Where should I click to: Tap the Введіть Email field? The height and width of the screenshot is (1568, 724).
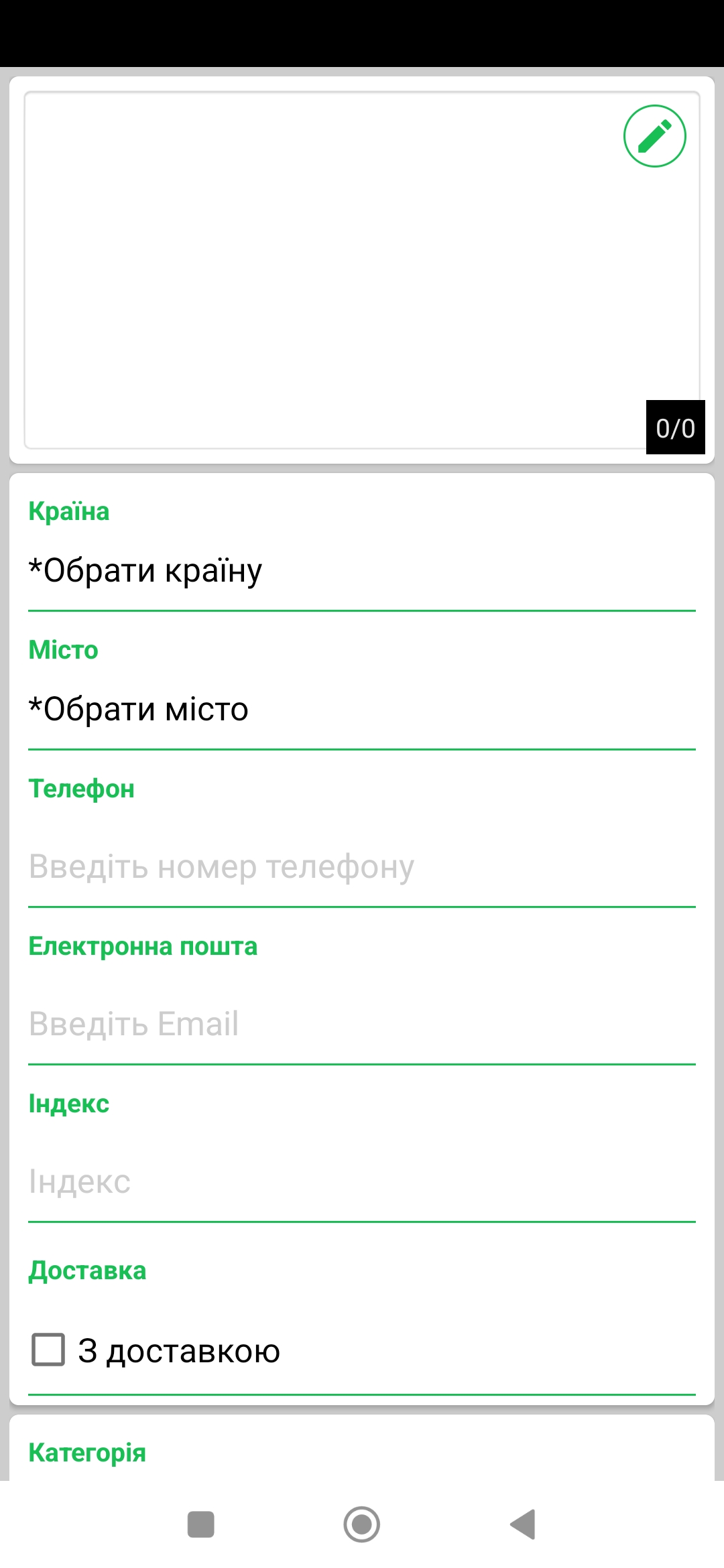(268, 1023)
